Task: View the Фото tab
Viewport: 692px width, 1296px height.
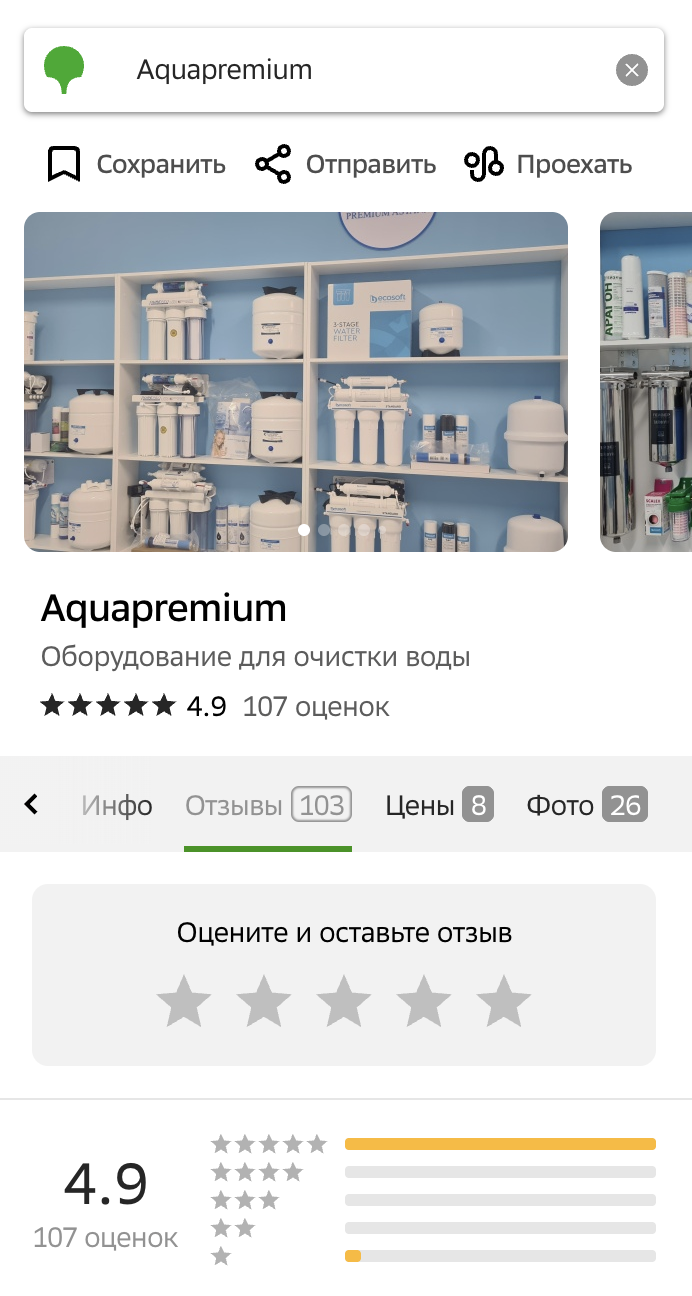Action: (x=586, y=805)
